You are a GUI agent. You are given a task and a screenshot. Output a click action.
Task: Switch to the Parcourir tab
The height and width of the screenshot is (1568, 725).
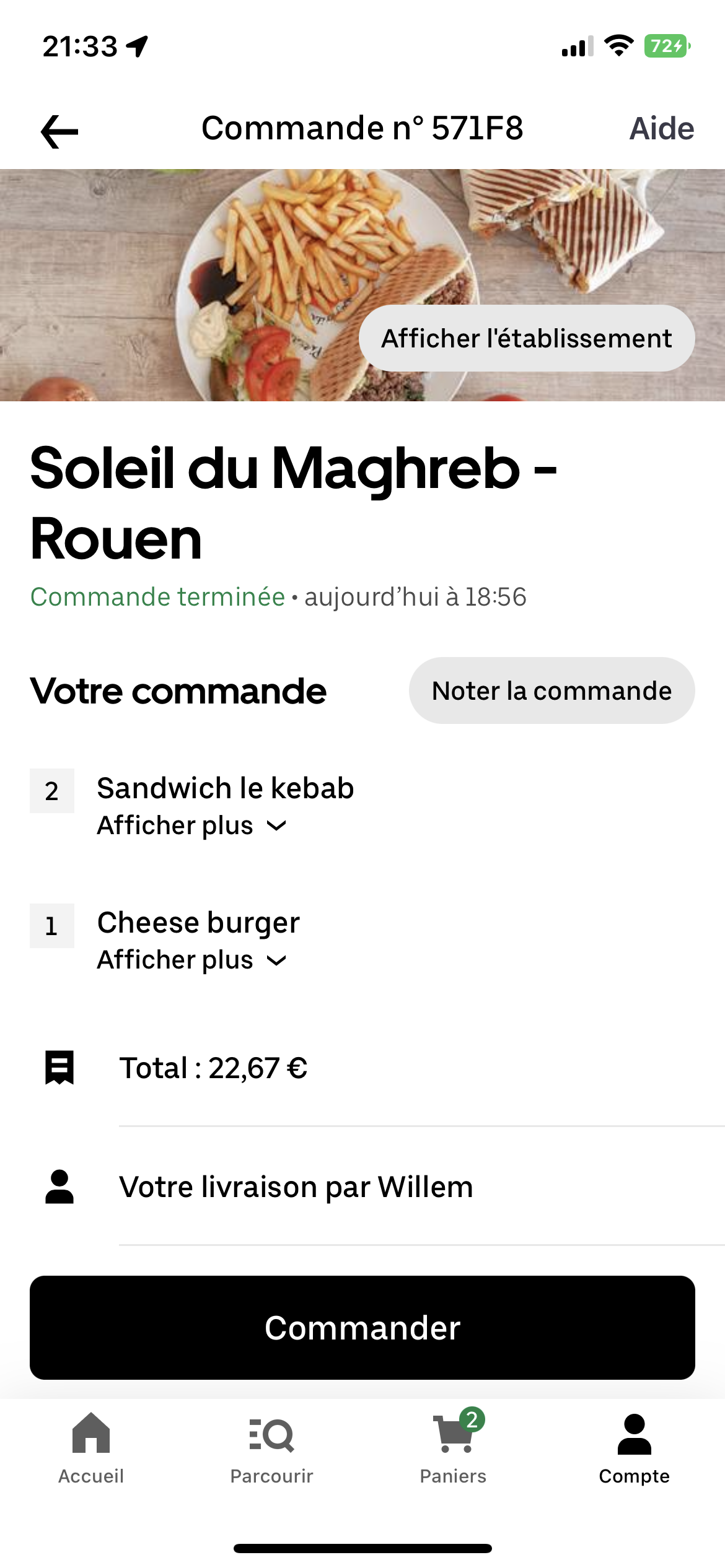[271, 1449]
